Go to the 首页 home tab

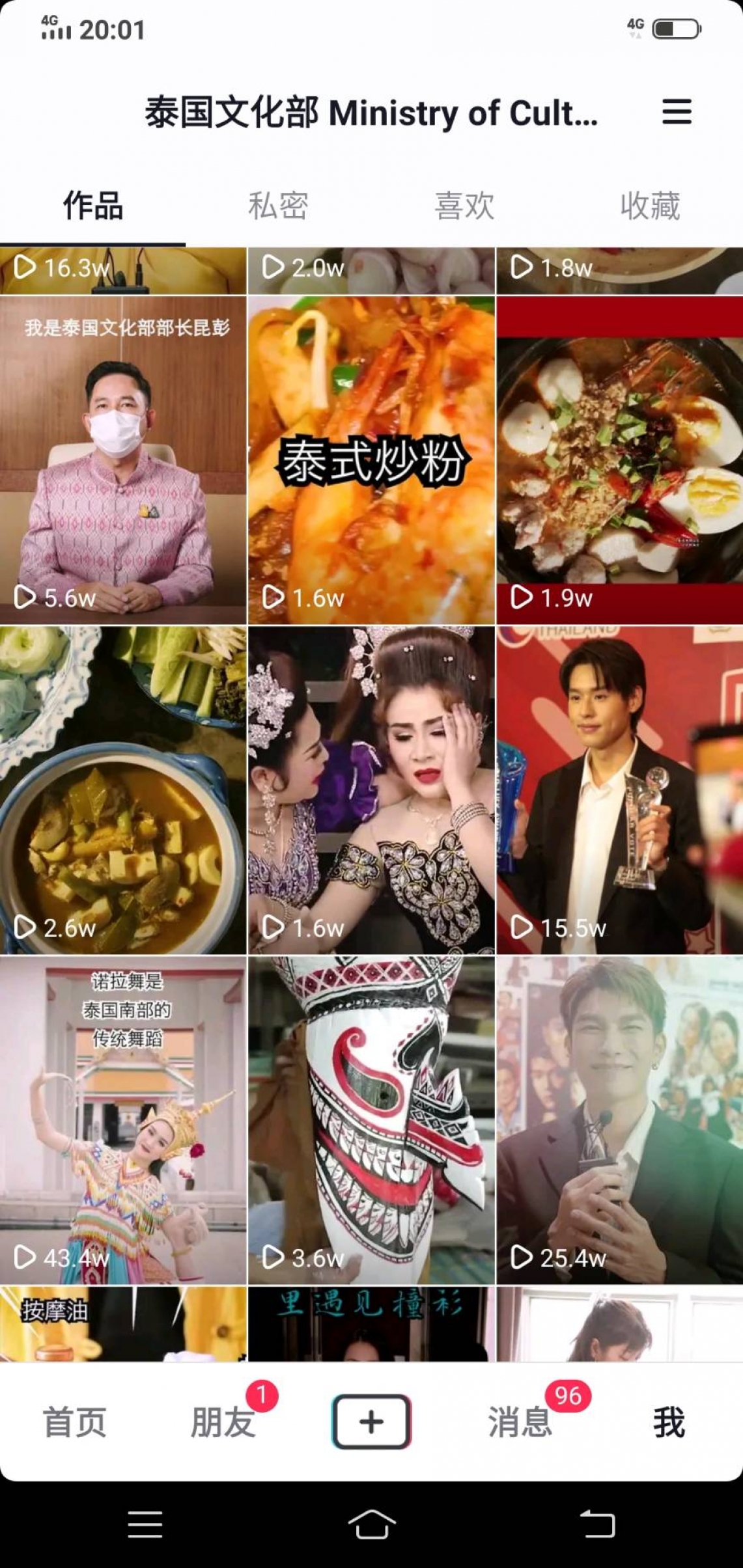coord(74,1422)
